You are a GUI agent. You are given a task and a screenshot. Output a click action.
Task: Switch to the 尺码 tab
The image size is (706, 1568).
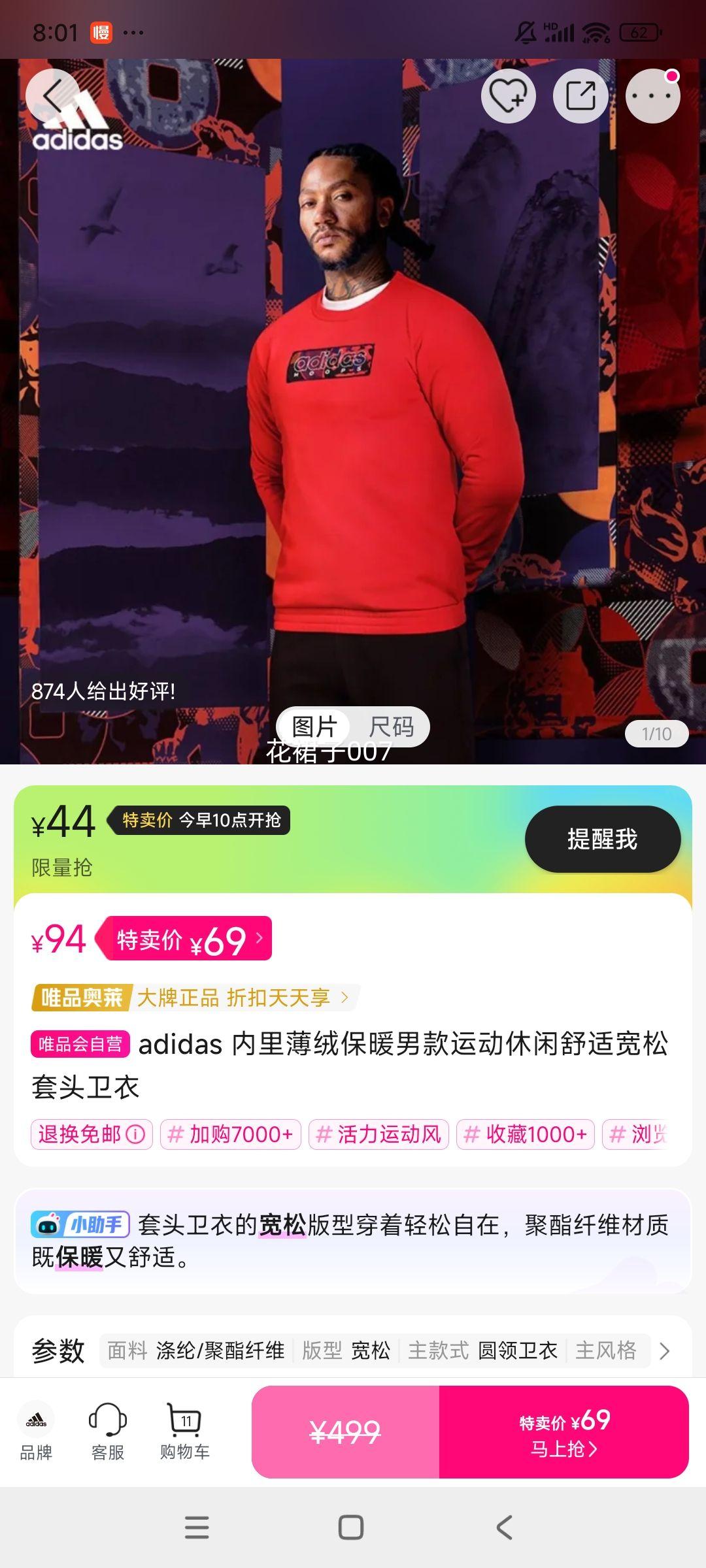tap(391, 727)
